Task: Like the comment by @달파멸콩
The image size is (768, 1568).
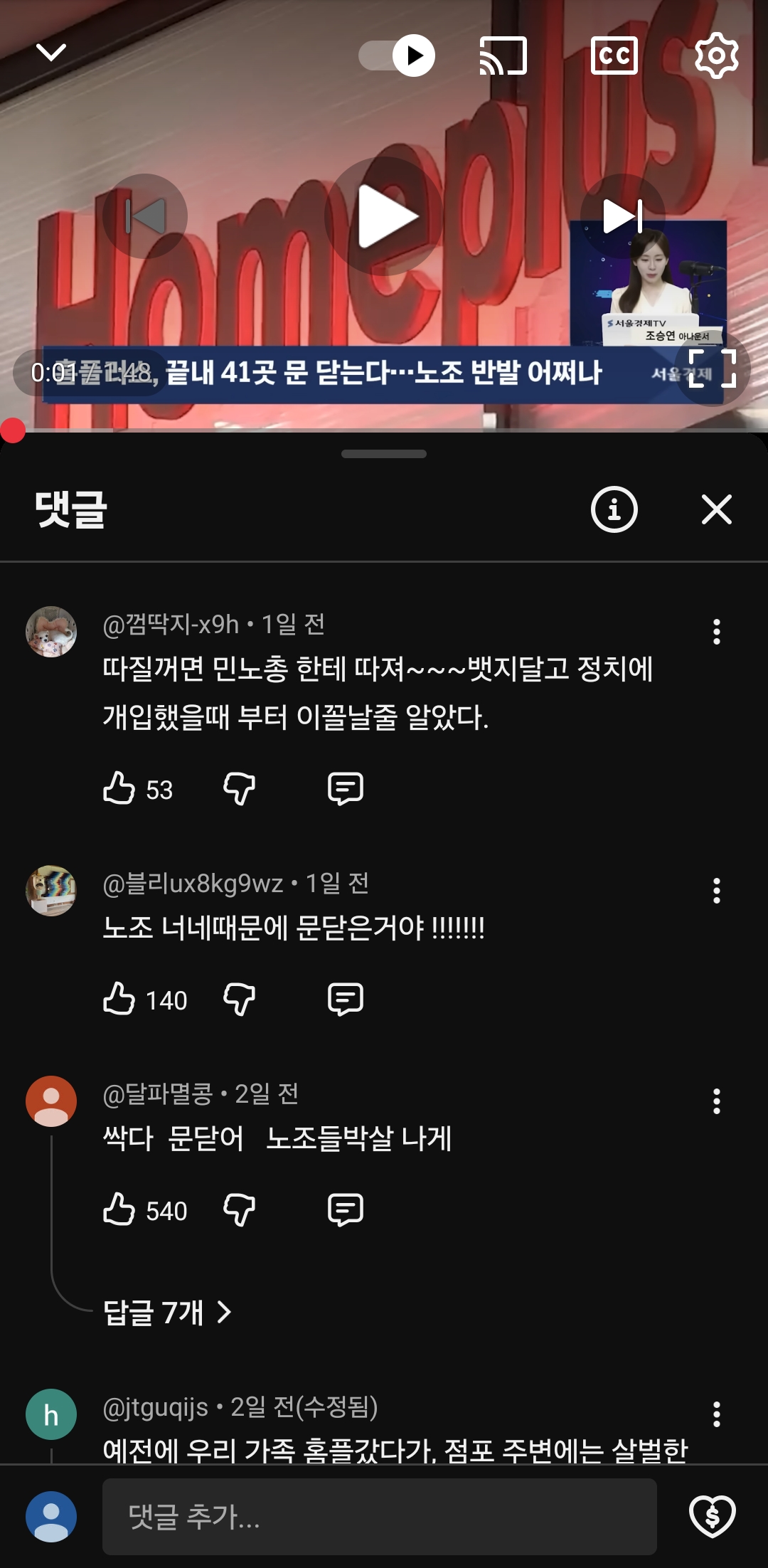Action: (119, 1209)
